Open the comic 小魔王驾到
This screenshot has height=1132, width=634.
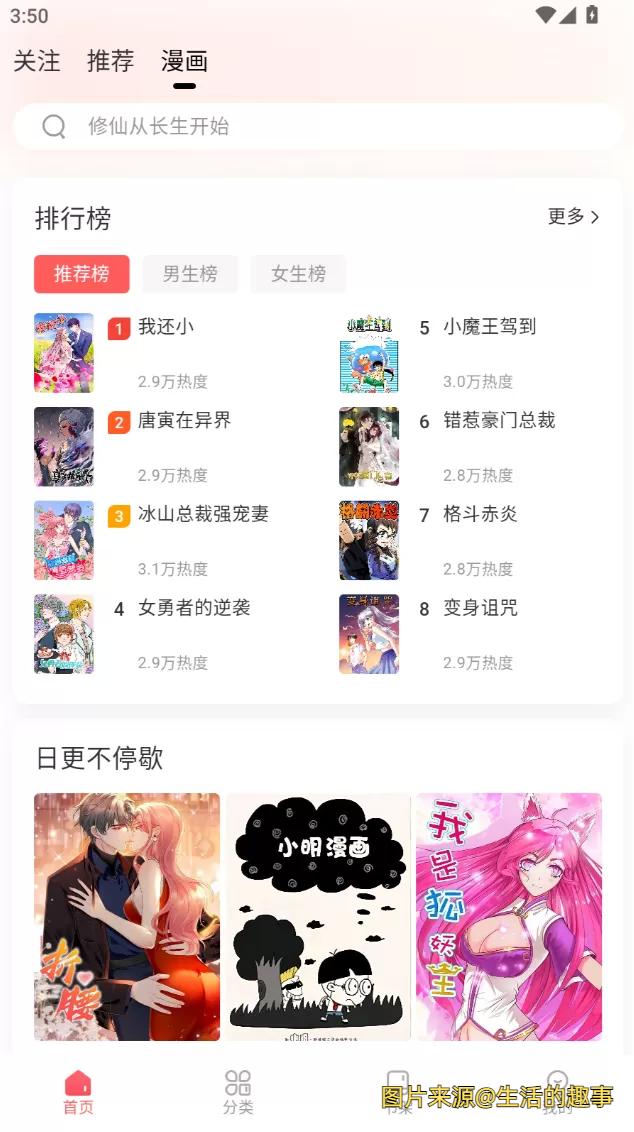489,327
